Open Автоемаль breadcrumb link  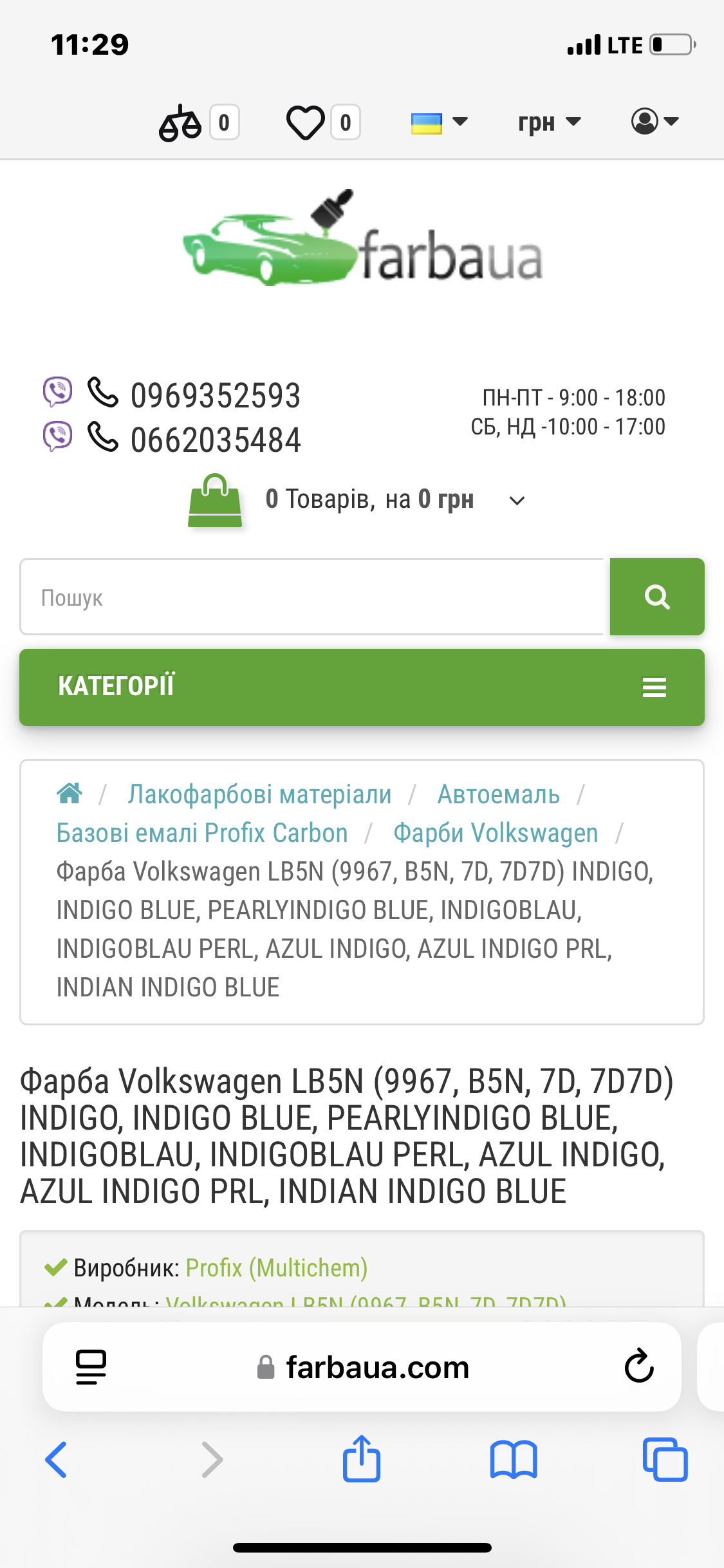pos(498,794)
